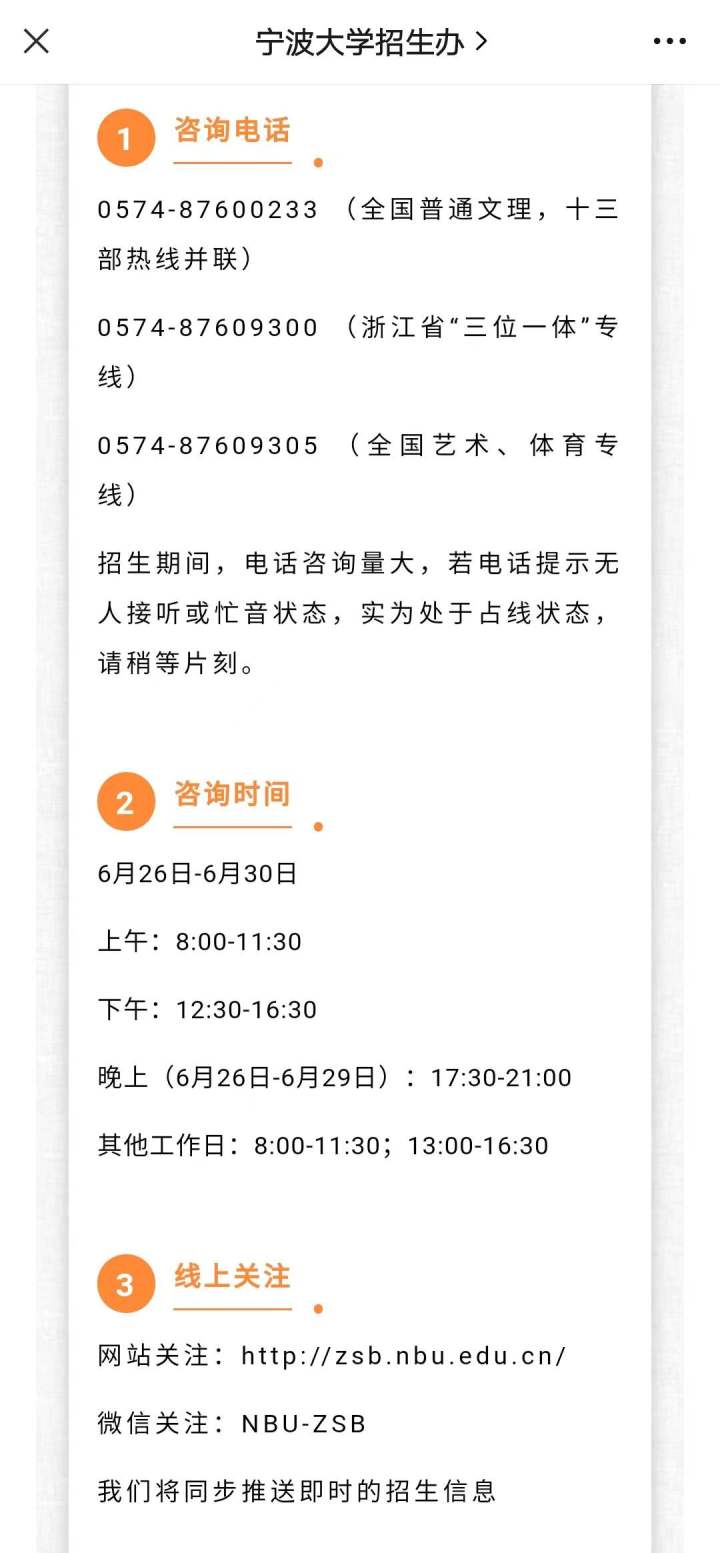The width and height of the screenshot is (720, 1553).
Task: Open the 宁波大学招生办 account profile
Action: click(x=370, y=42)
